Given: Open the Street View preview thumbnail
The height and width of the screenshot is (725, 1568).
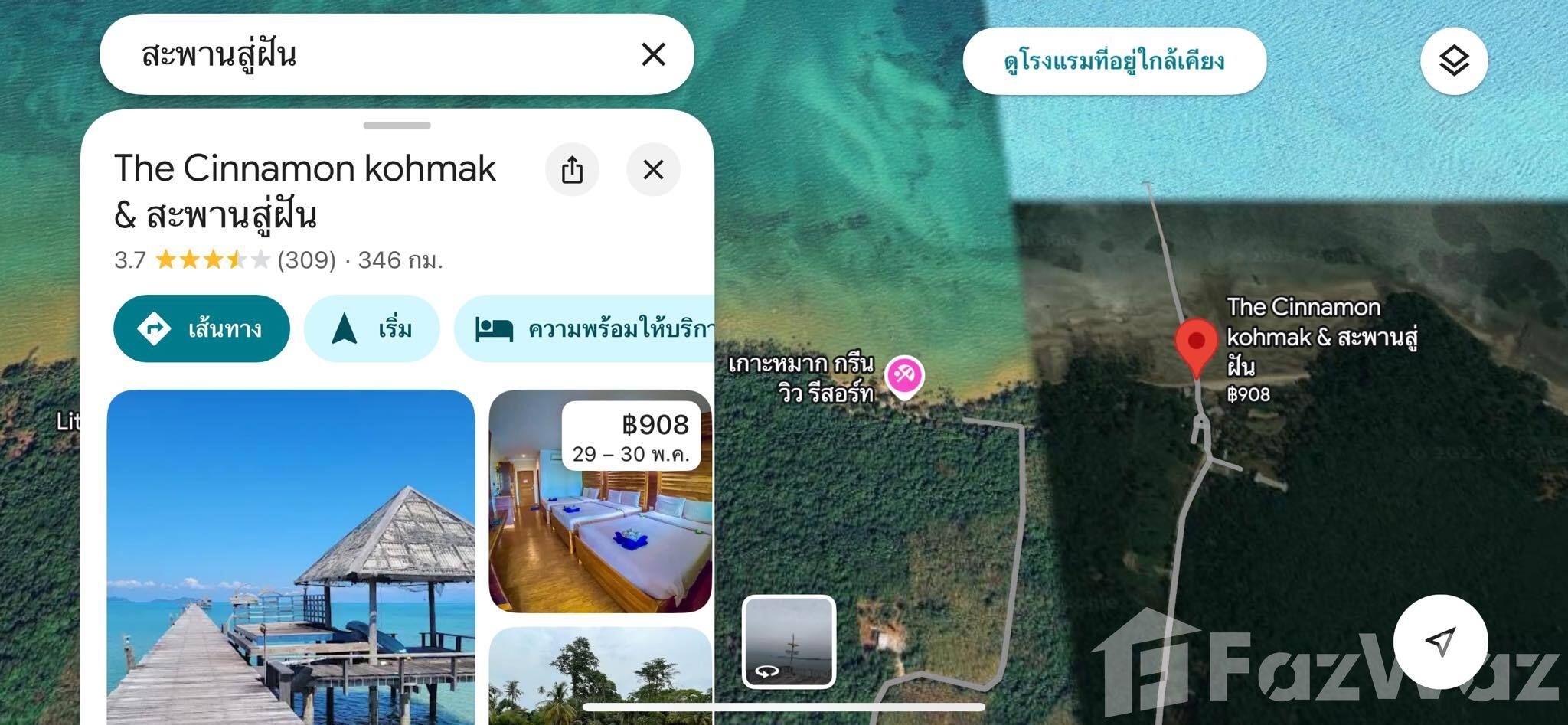Looking at the screenshot, I should (x=789, y=642).
